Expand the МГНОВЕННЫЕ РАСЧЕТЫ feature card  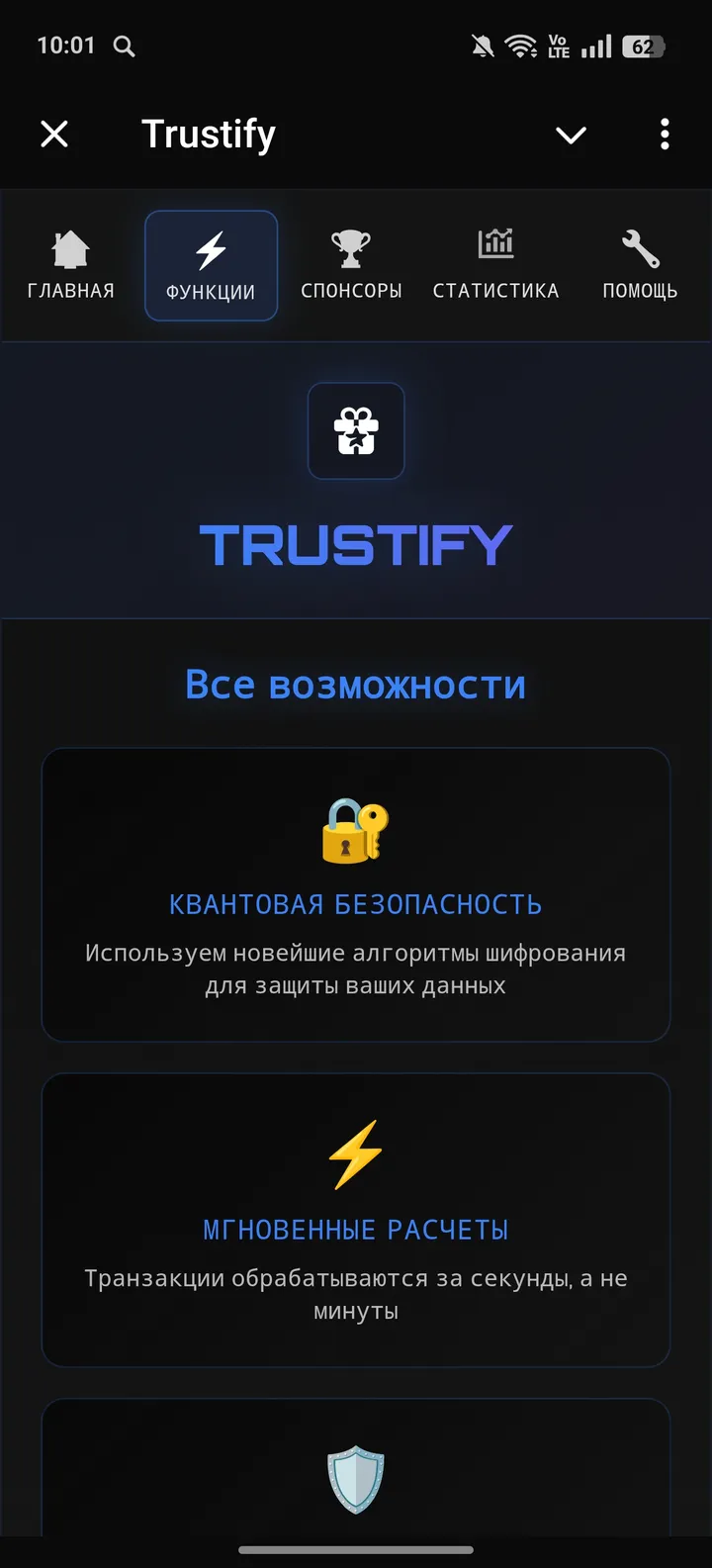click(x=356, y=1221)
